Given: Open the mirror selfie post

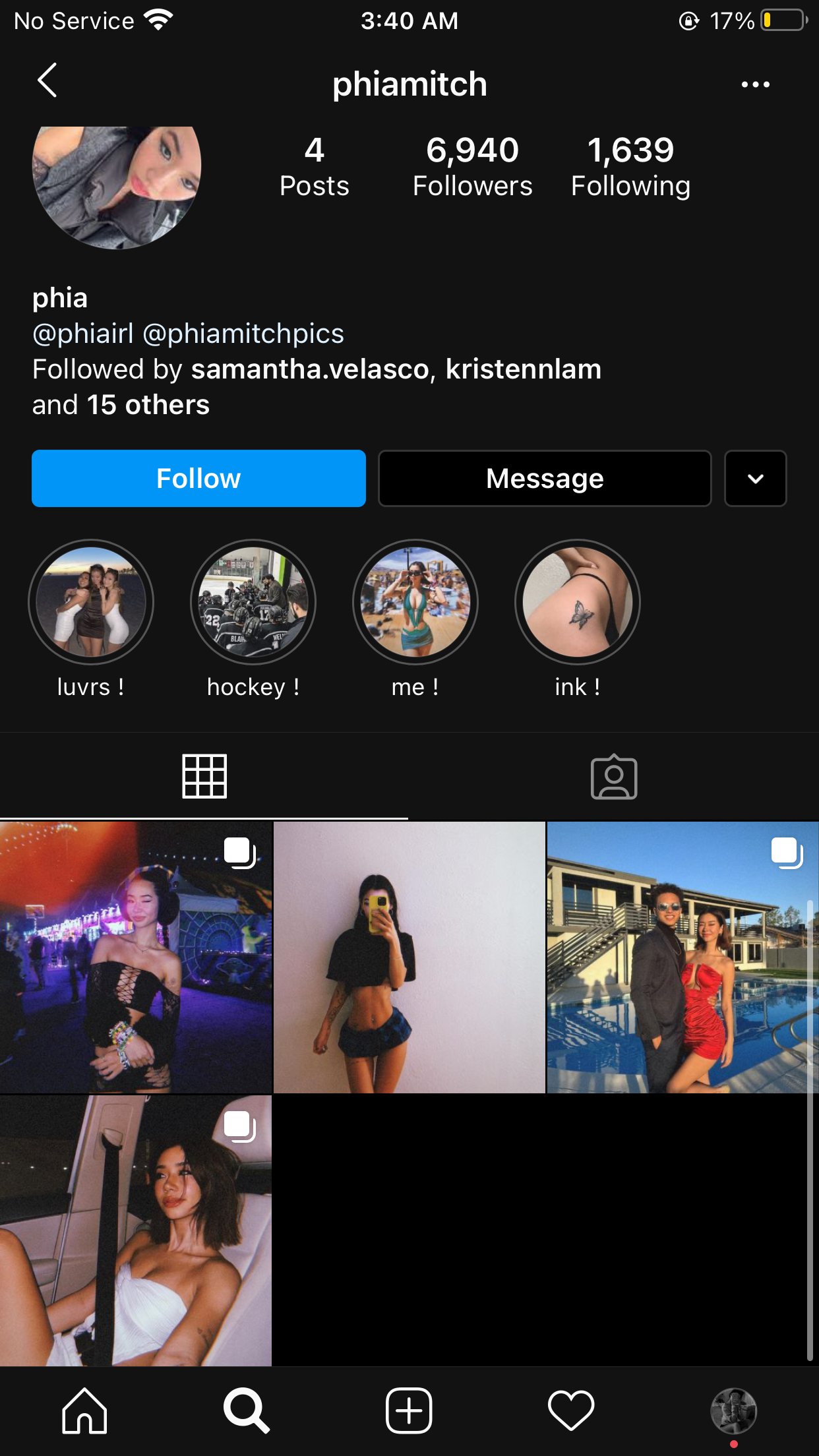Looking at the screenshot, I should 409,957.
